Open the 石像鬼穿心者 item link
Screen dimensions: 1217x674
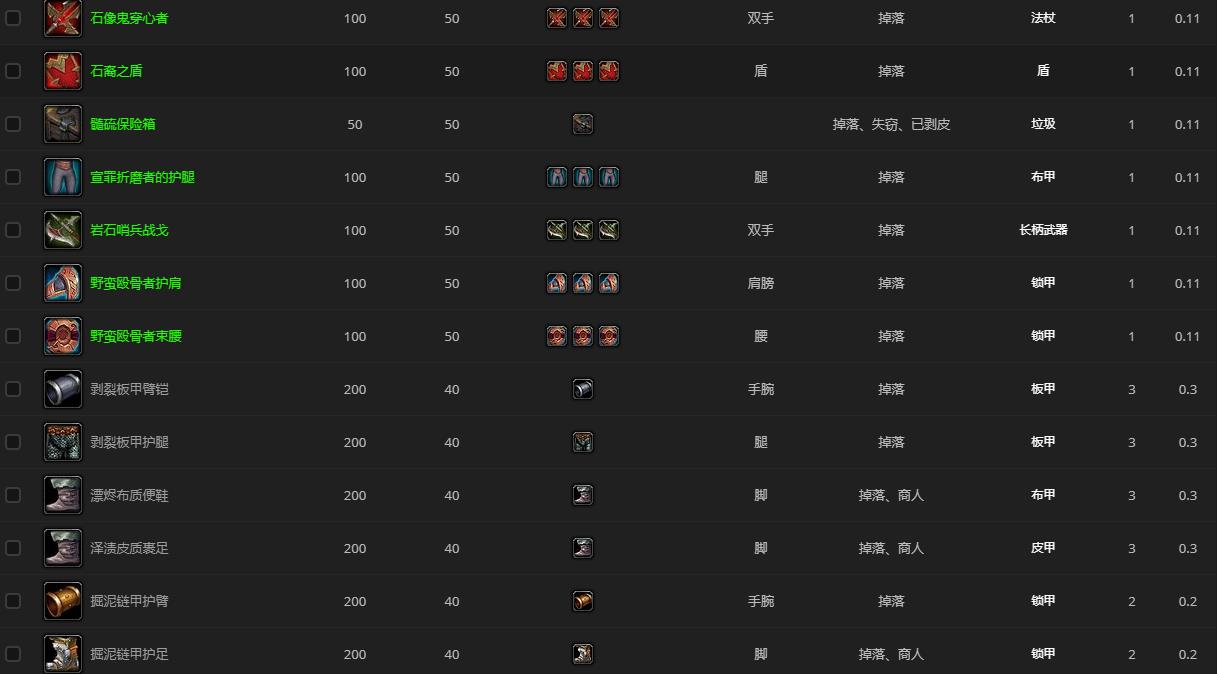129,18
